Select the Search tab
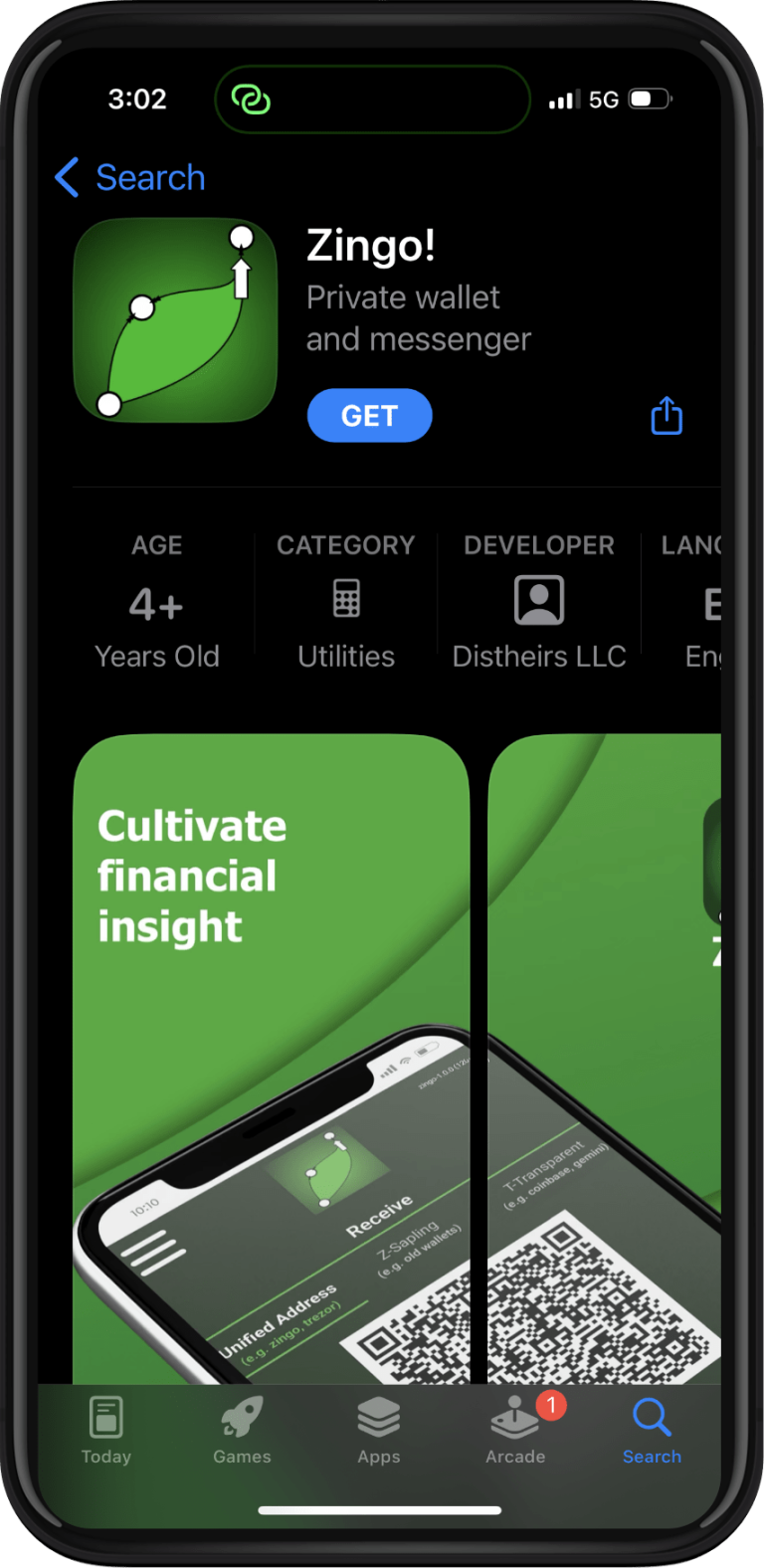The image size is (764, 1568). pyautogui.click(x=652, y=1431)
